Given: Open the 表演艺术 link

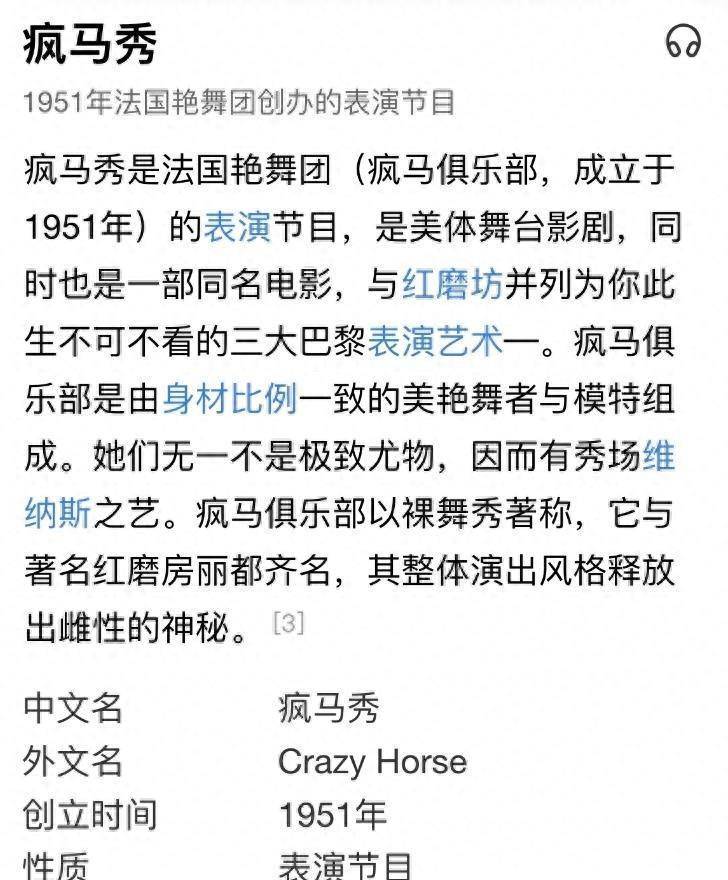Looking at the screenshot, I should pyautogui.click(x=435, y=342).
